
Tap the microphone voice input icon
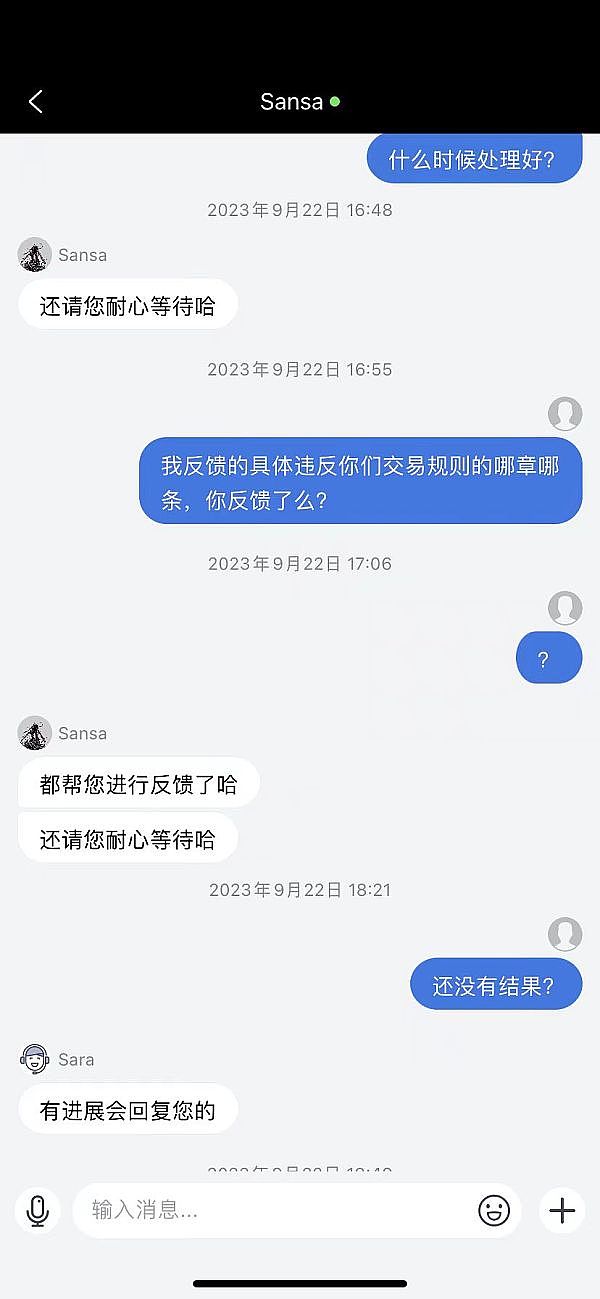click(38, 1211)
